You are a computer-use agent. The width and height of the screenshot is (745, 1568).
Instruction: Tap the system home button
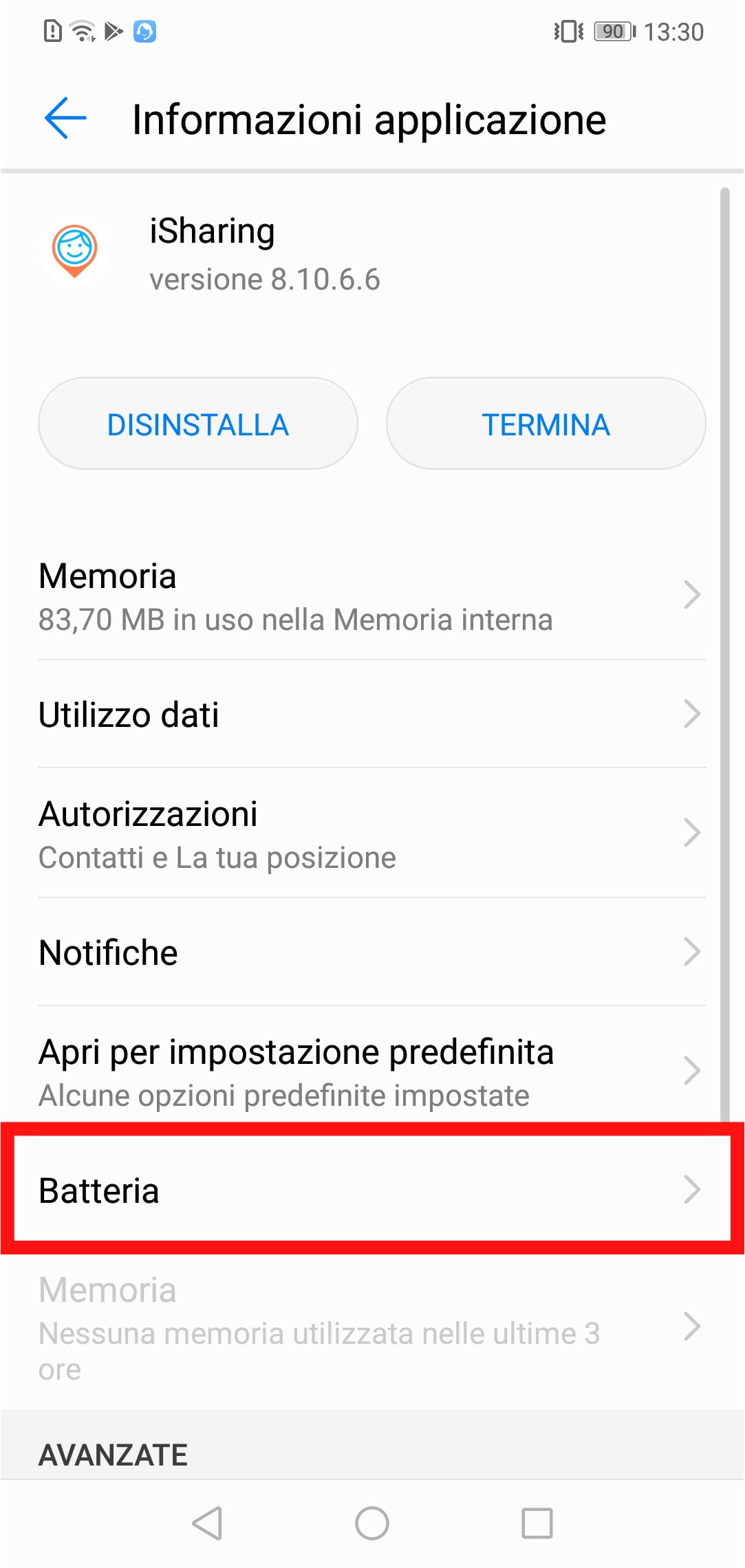coord(372,1523)
